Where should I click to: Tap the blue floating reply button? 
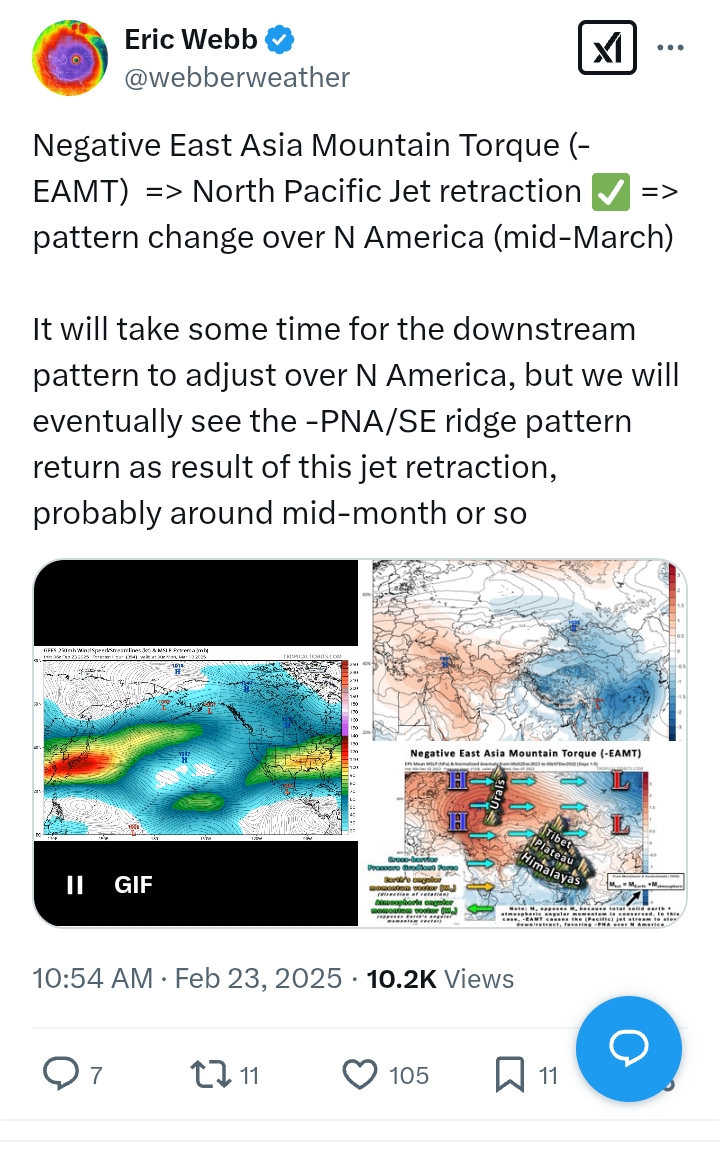pyautogui.click(x=629, y=1049)
